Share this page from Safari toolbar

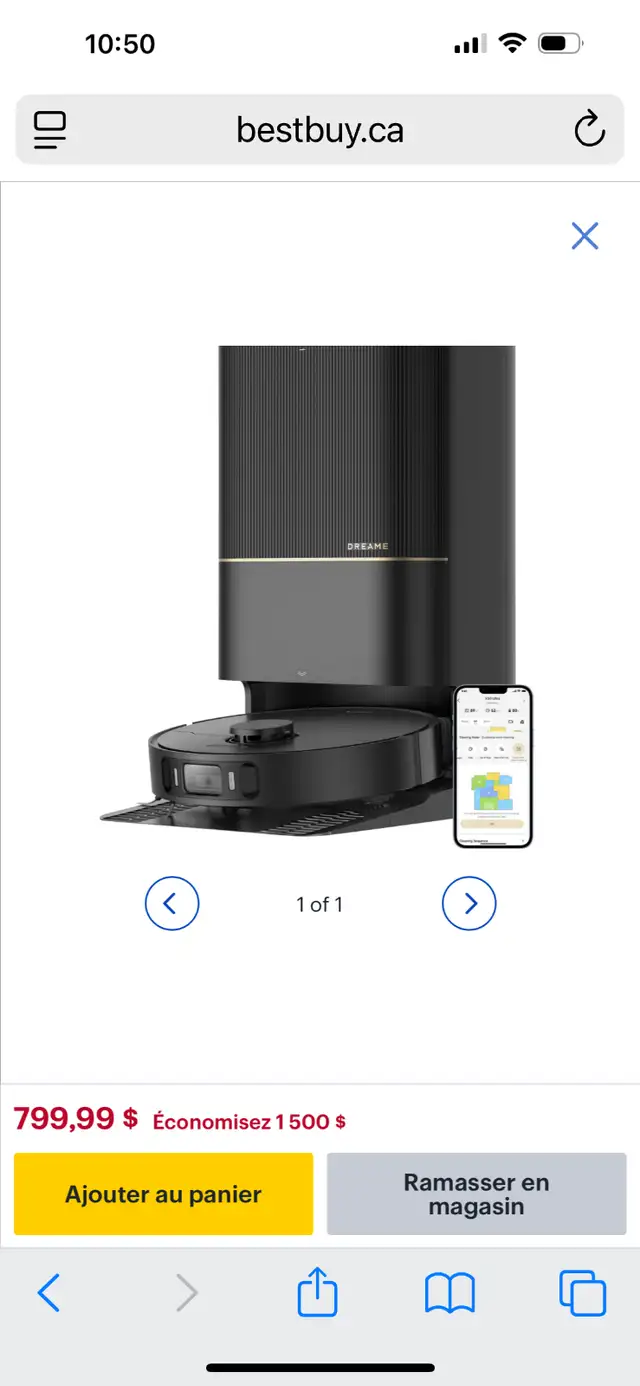click(x=318, y=1291)
